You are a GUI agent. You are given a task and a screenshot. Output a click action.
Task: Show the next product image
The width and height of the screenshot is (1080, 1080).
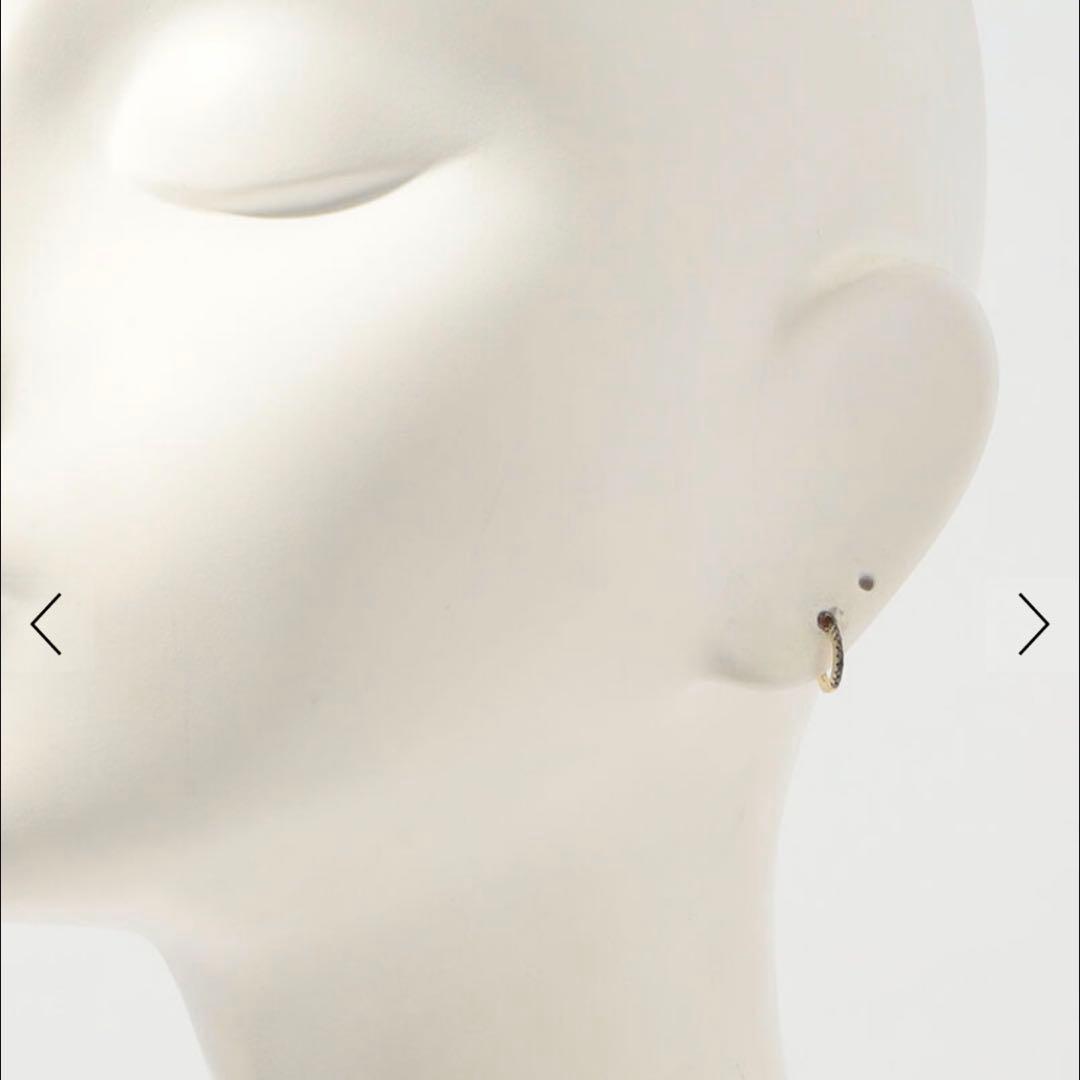point(1033,624)
